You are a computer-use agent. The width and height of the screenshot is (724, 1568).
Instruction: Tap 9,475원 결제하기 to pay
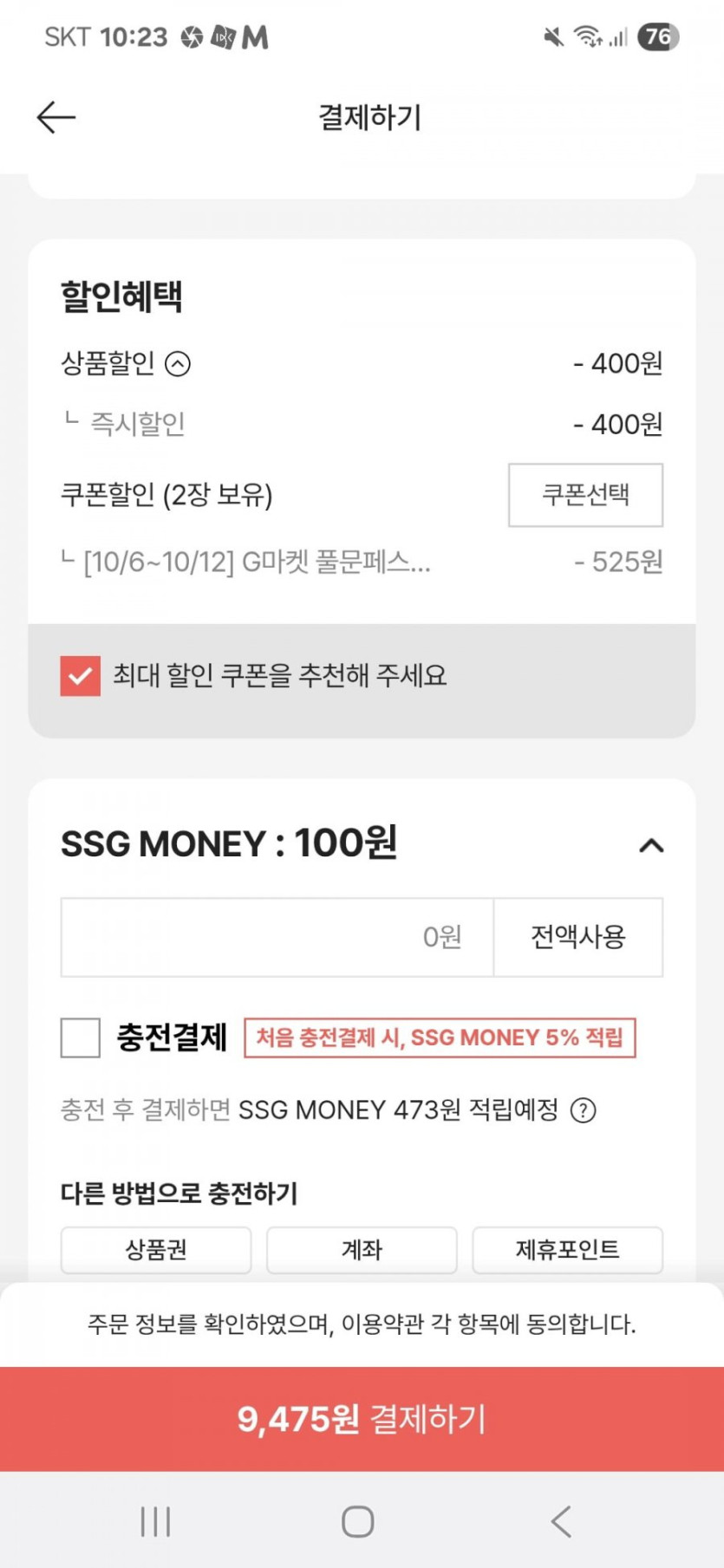tap(362, 1419)
